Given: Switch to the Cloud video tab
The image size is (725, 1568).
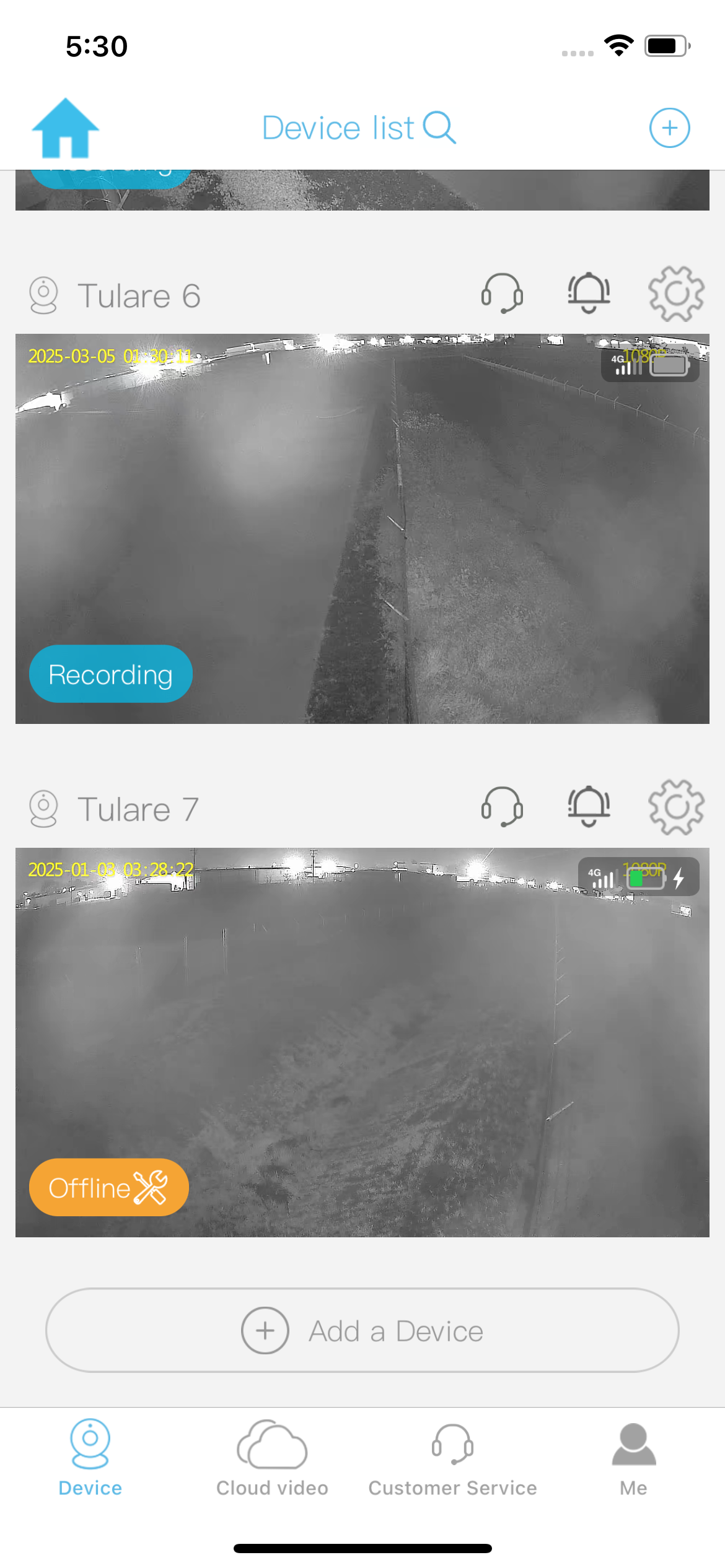Looking at the screenshot, I should tap(272, 1458).
